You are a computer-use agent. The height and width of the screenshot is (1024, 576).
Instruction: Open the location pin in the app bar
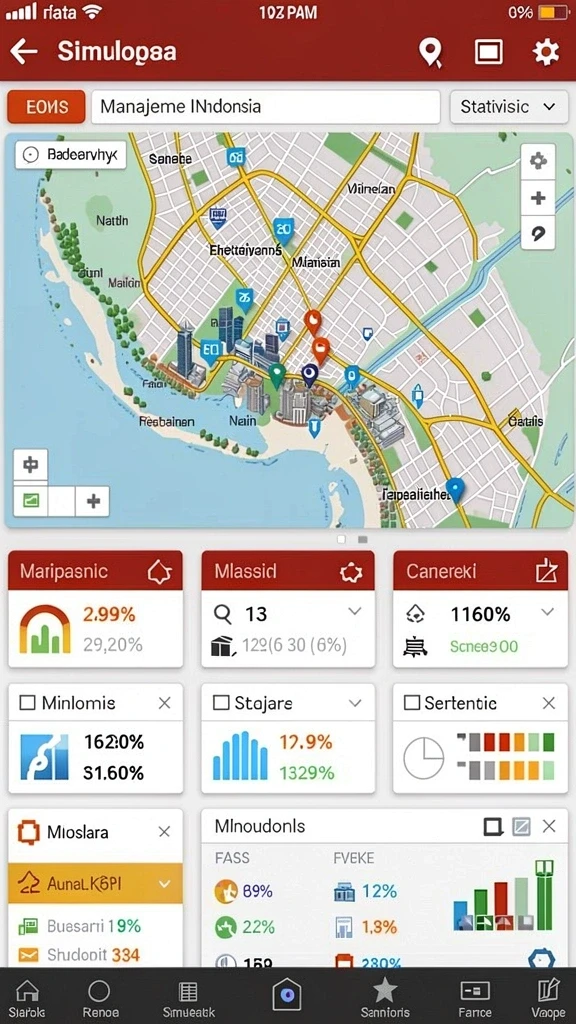430,52
